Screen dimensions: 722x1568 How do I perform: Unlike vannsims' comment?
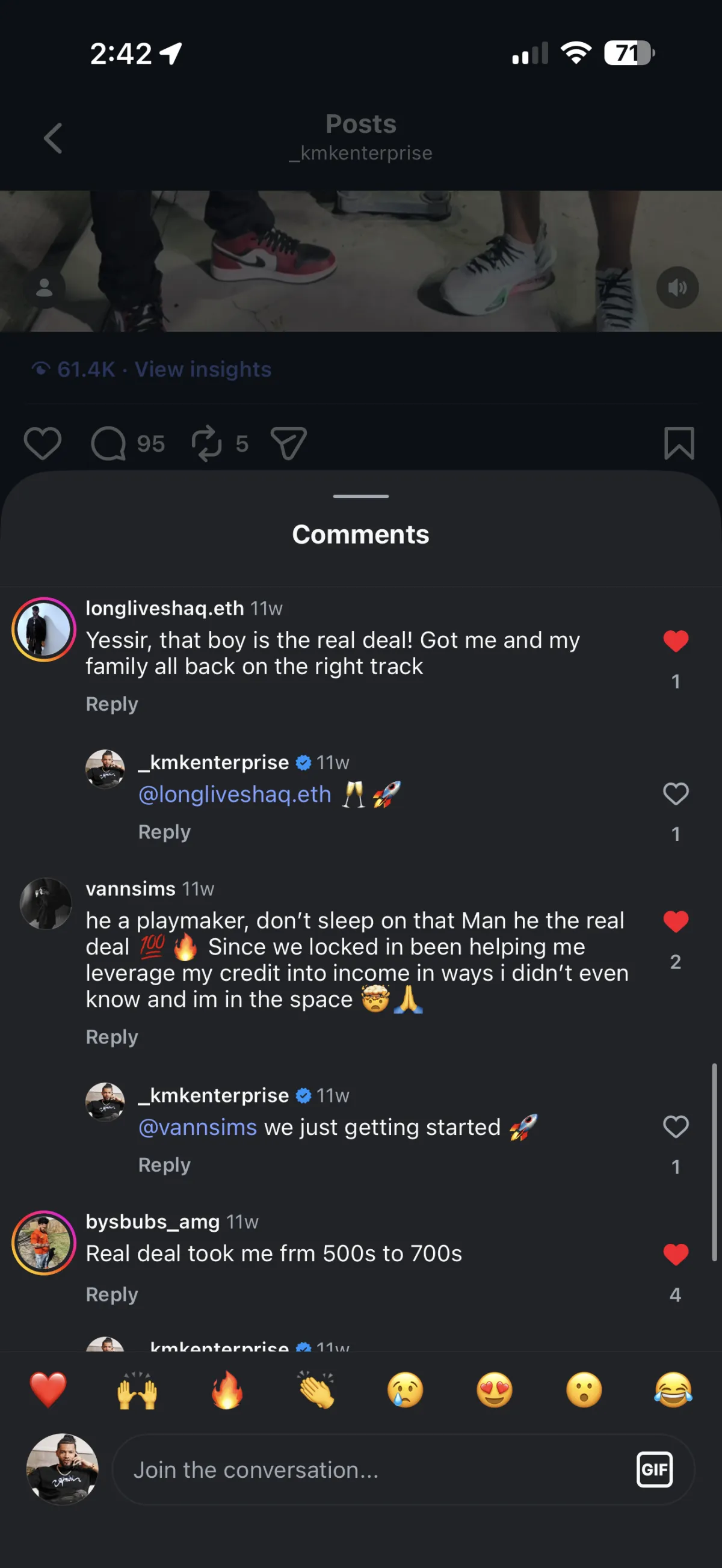pos(675,921)
